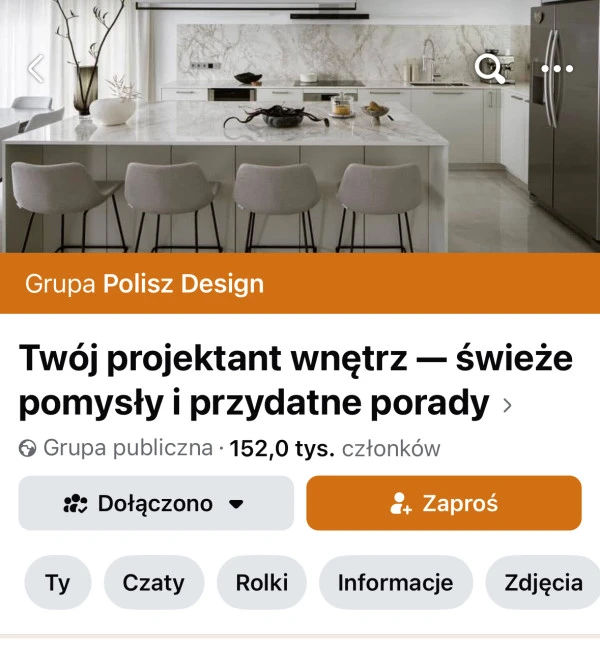This screenshot has height=648, width=600.
Task: Open the group title details chevron
Action: (x=507, y=406)
